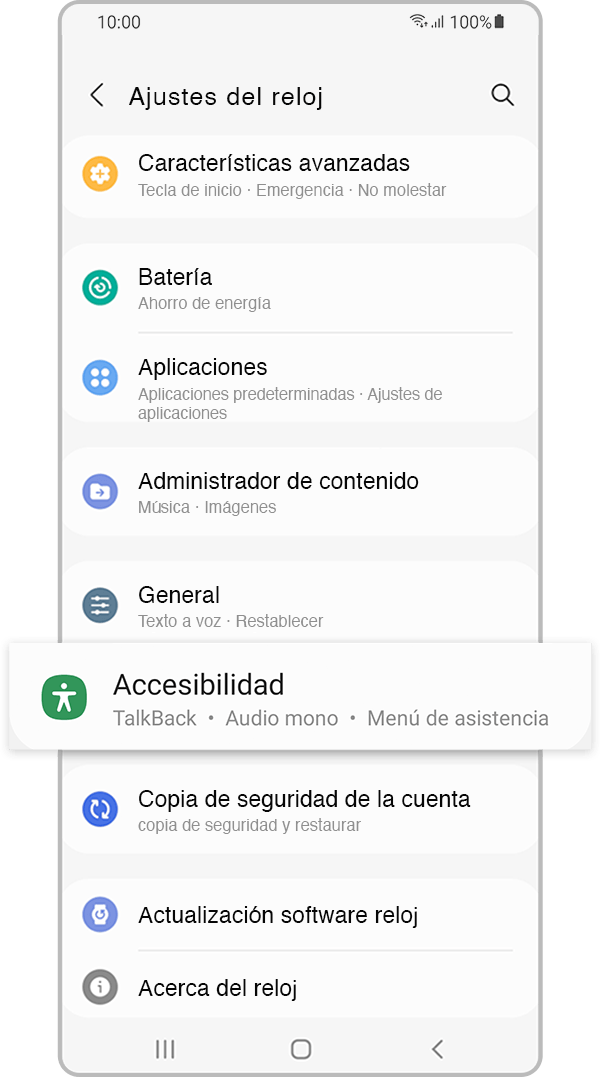Go back from Ajustes del reloj
Viewport: 600px width, 1077px height.
click(97, 96)
